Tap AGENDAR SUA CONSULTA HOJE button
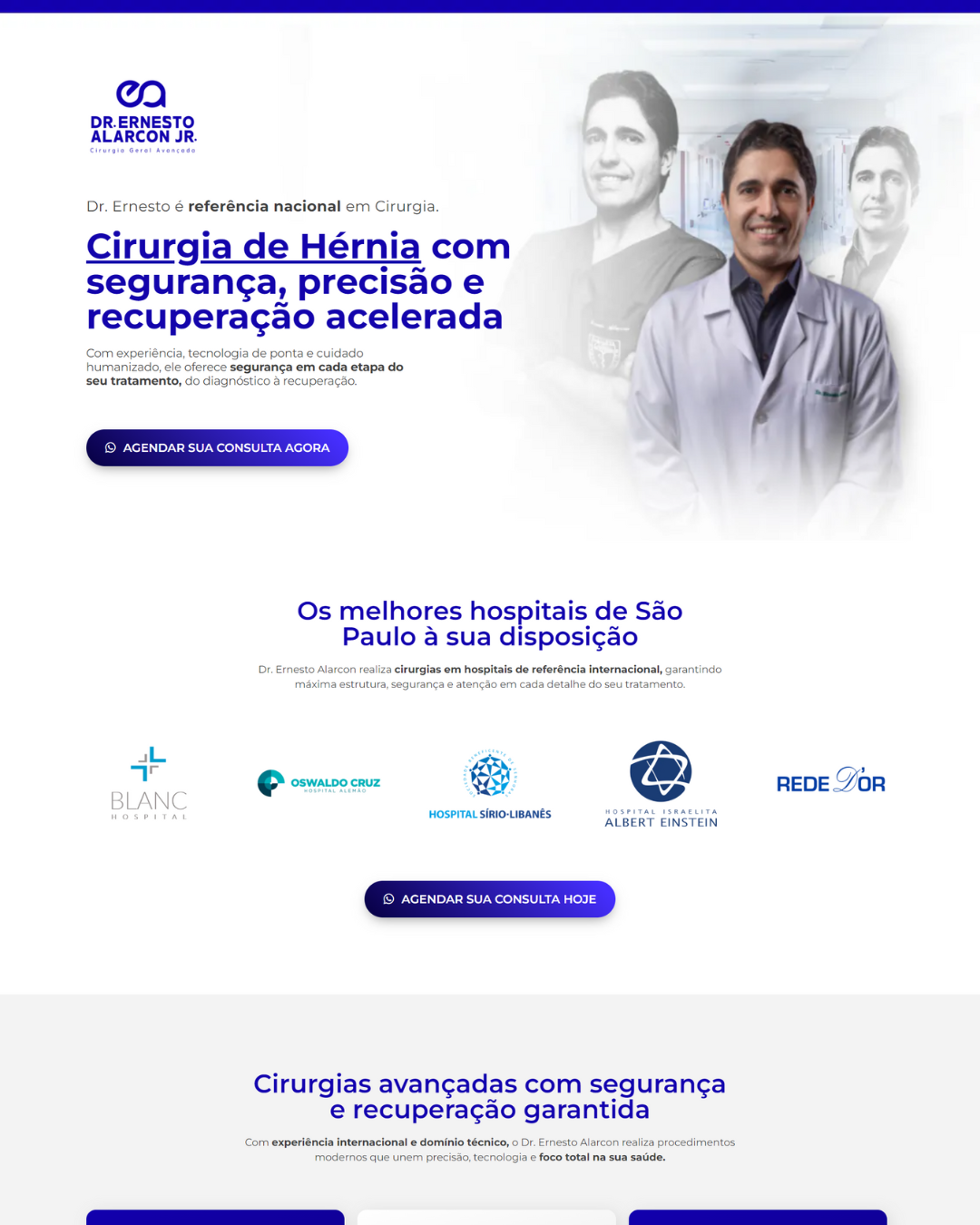Image resolution: width=980 pixels, height=1225 pixels. [x=489, y=898]
